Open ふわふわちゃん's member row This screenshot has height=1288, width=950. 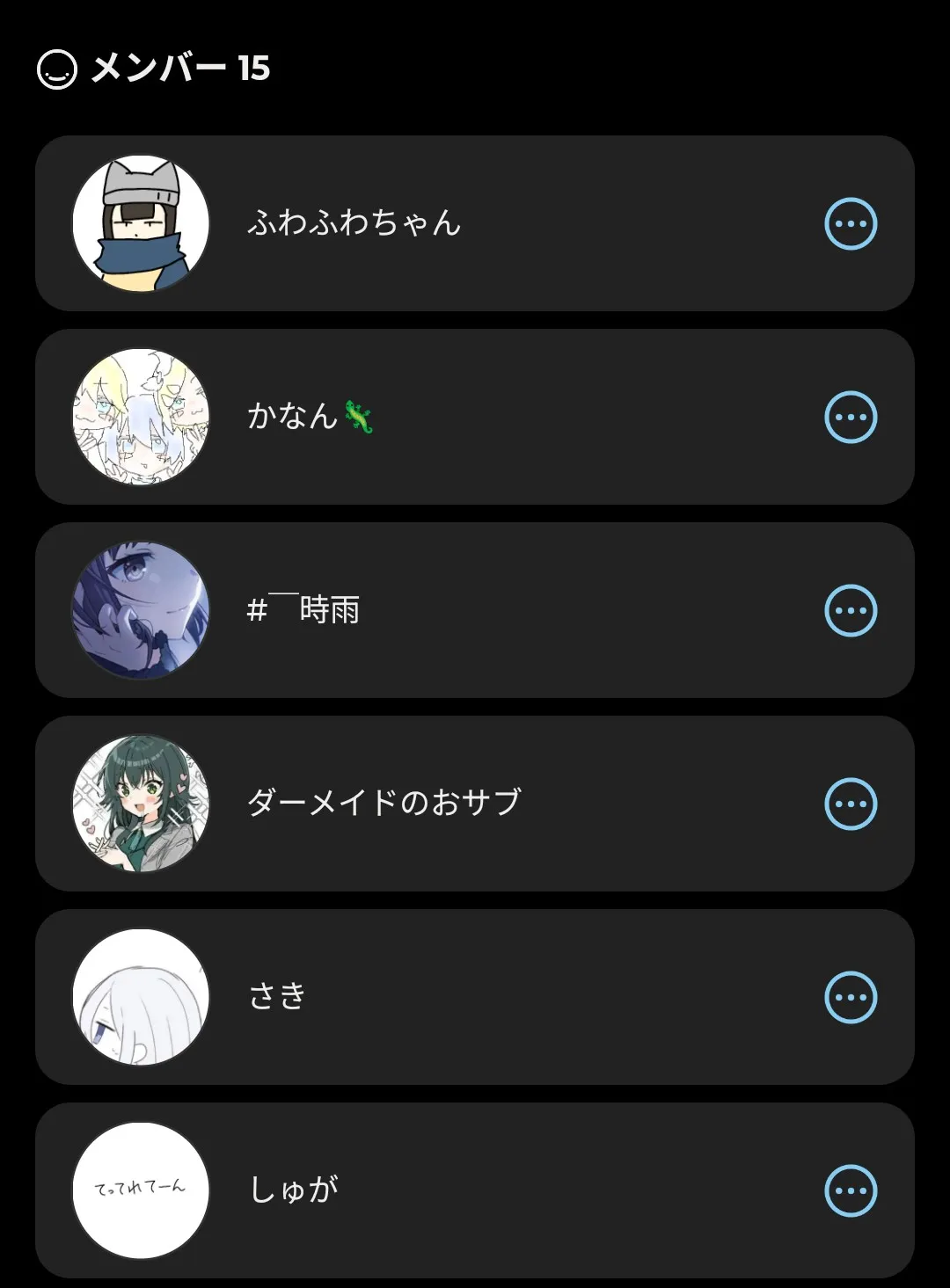(x=354, y=223)
